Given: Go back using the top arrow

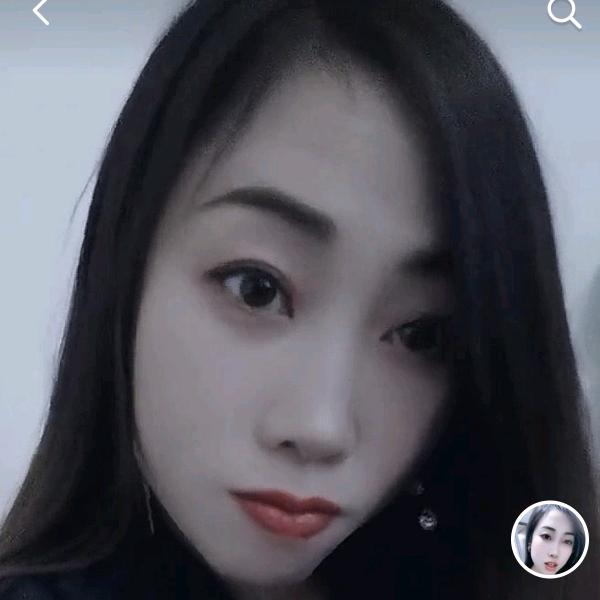Looking at the screenshot, I should [x=40, y=12].
